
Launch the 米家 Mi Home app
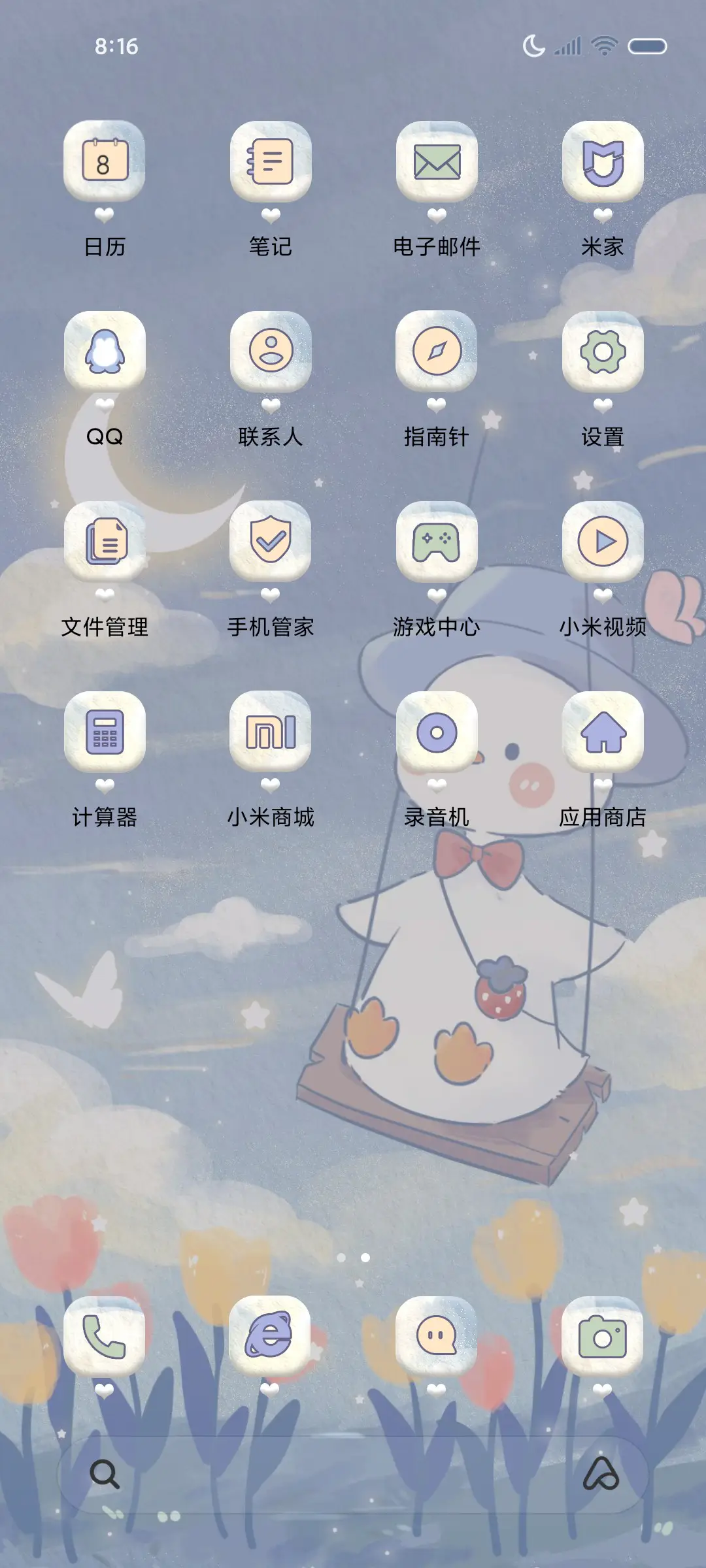603,163
